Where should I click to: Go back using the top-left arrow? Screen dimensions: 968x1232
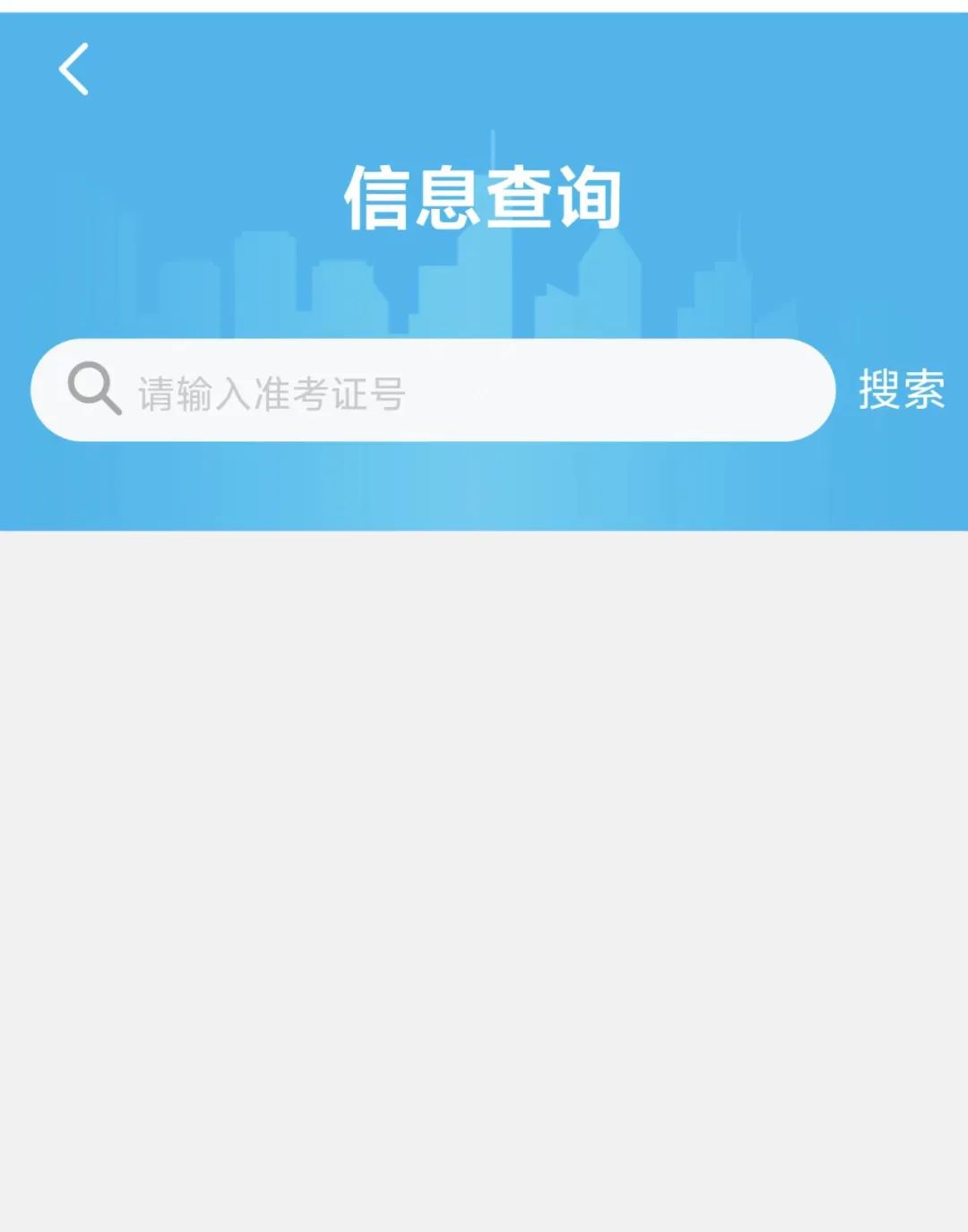tap(73, 68)
